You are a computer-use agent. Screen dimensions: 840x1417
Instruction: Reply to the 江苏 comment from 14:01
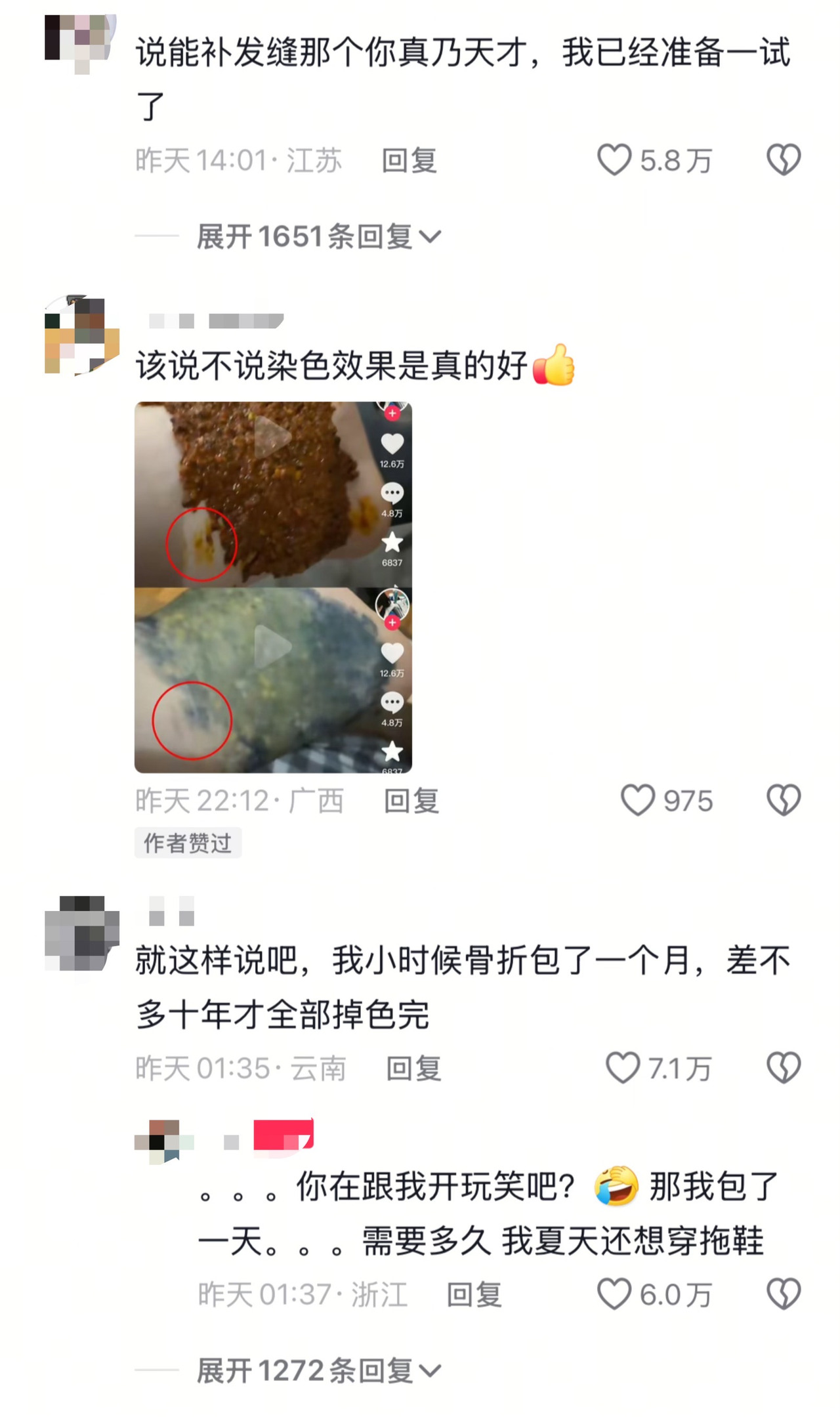coord(409,161)
